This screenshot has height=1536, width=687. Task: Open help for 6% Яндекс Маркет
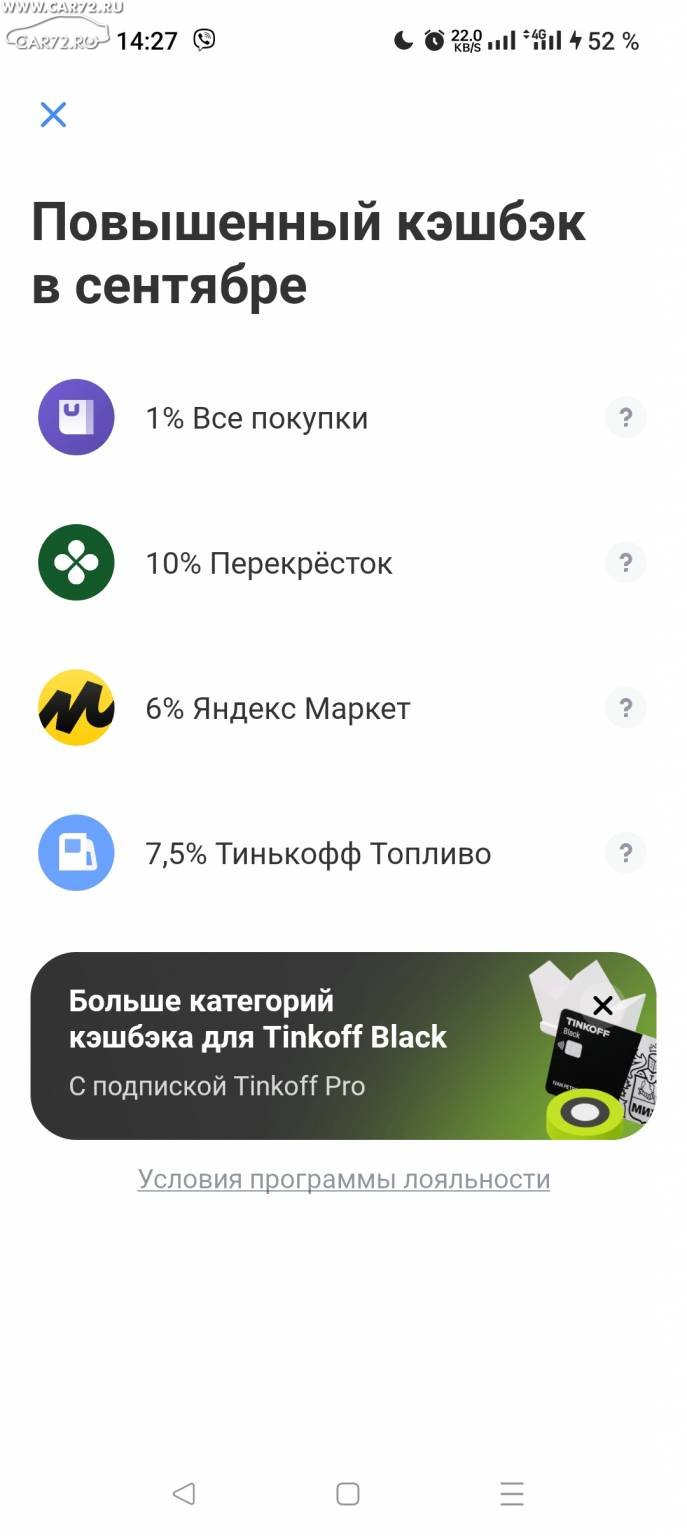tap(626, 708)
